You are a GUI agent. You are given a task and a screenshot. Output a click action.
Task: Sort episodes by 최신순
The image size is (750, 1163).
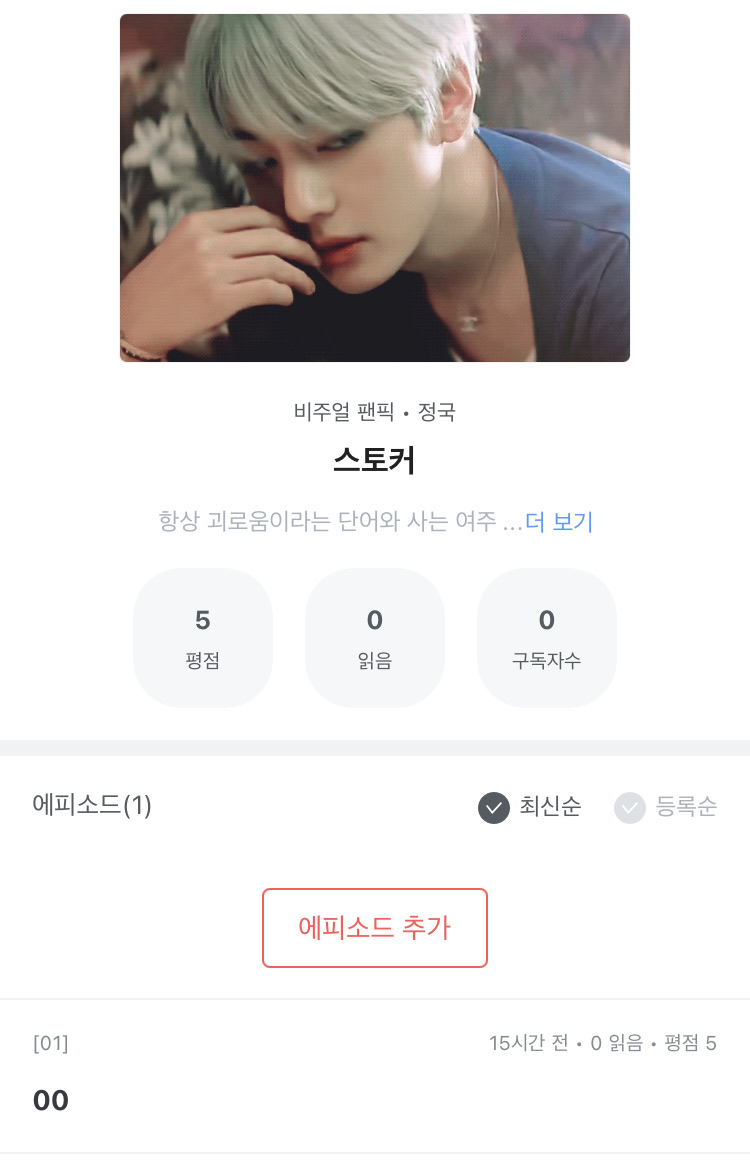[x=530, y=807]
